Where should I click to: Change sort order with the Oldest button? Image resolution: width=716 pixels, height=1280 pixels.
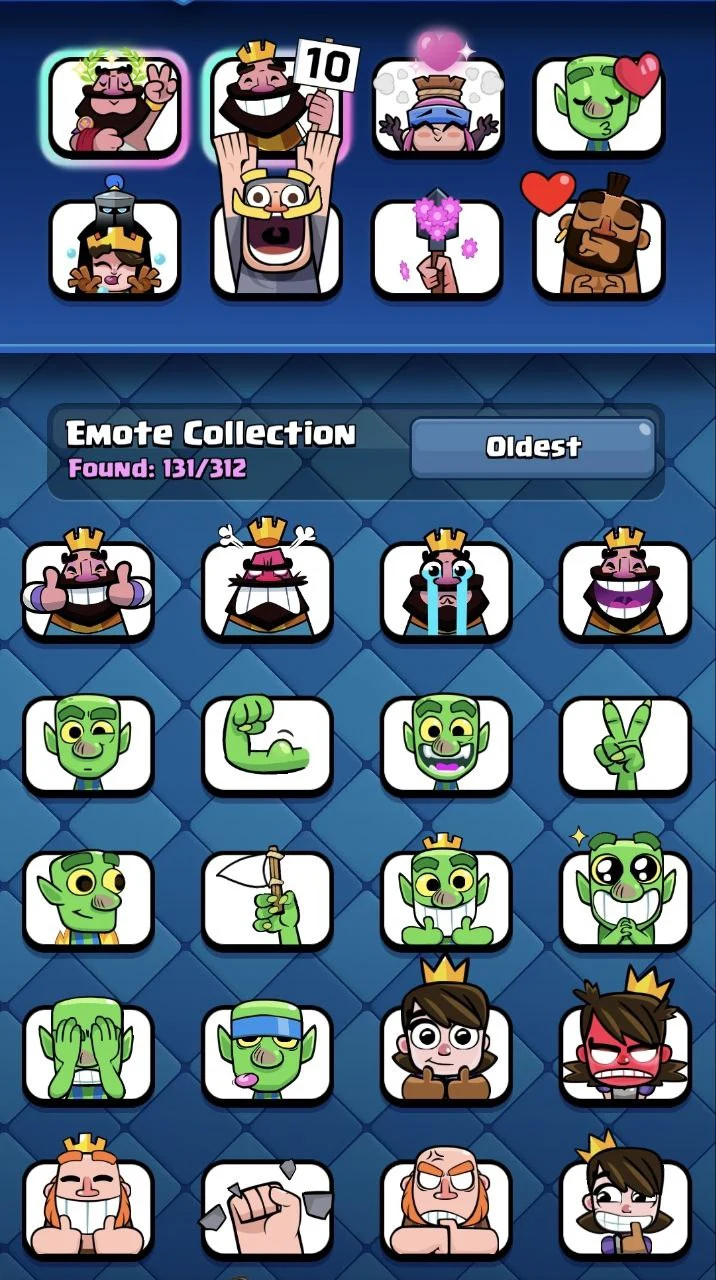tap(533, 447)
